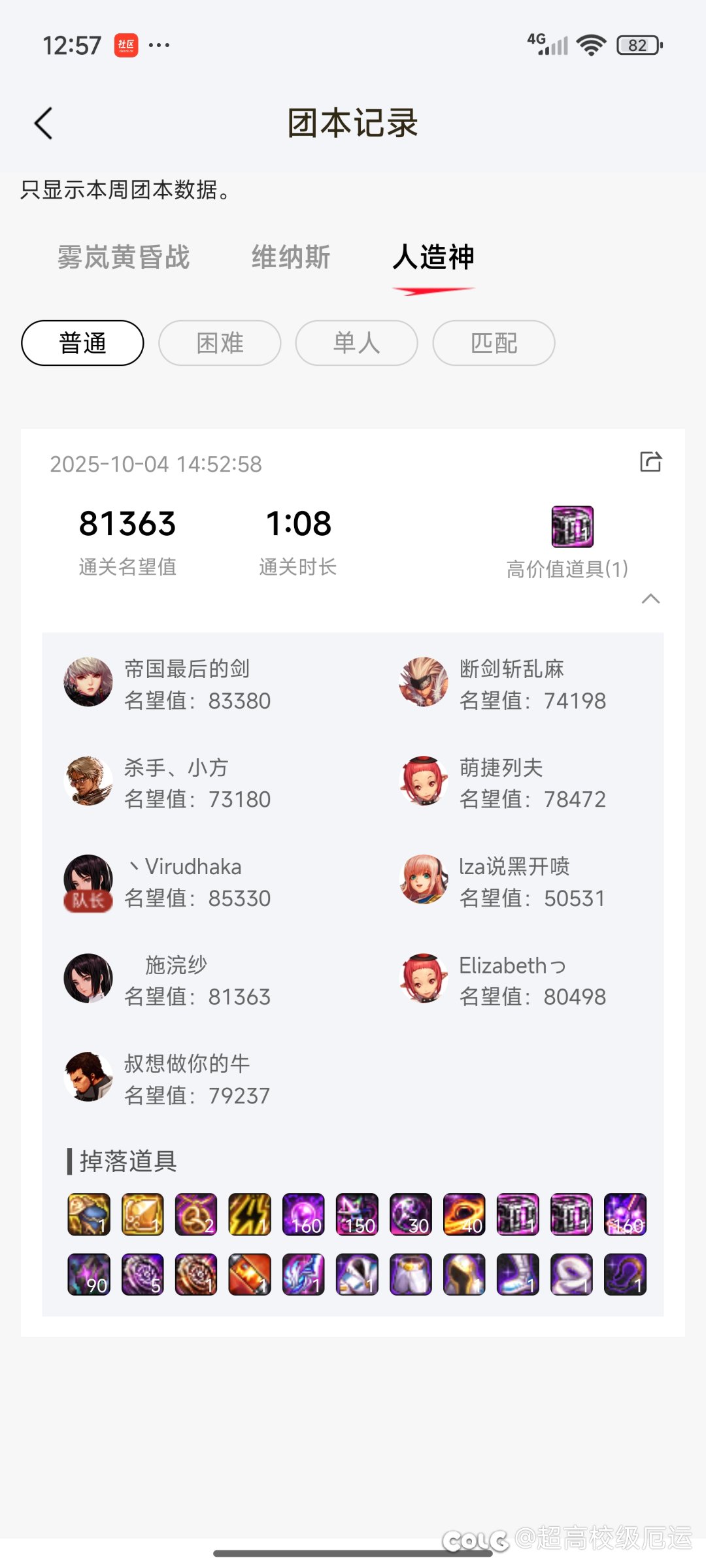706x1568 pixels.
Task: Filter records by 困难 difficulty
Action: tap(220, 343)
